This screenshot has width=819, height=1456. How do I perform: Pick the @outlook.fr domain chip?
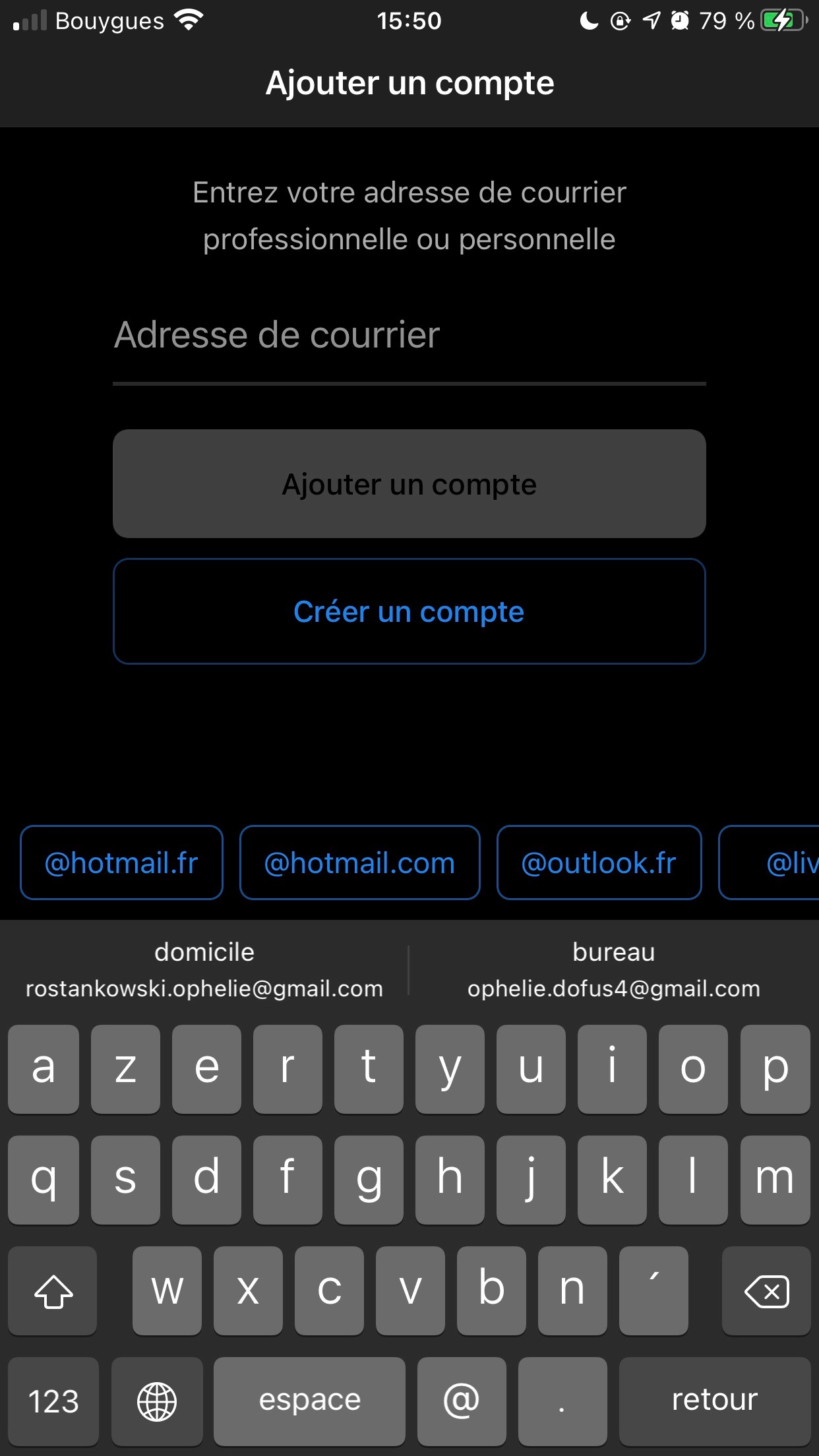coord(599,863)
